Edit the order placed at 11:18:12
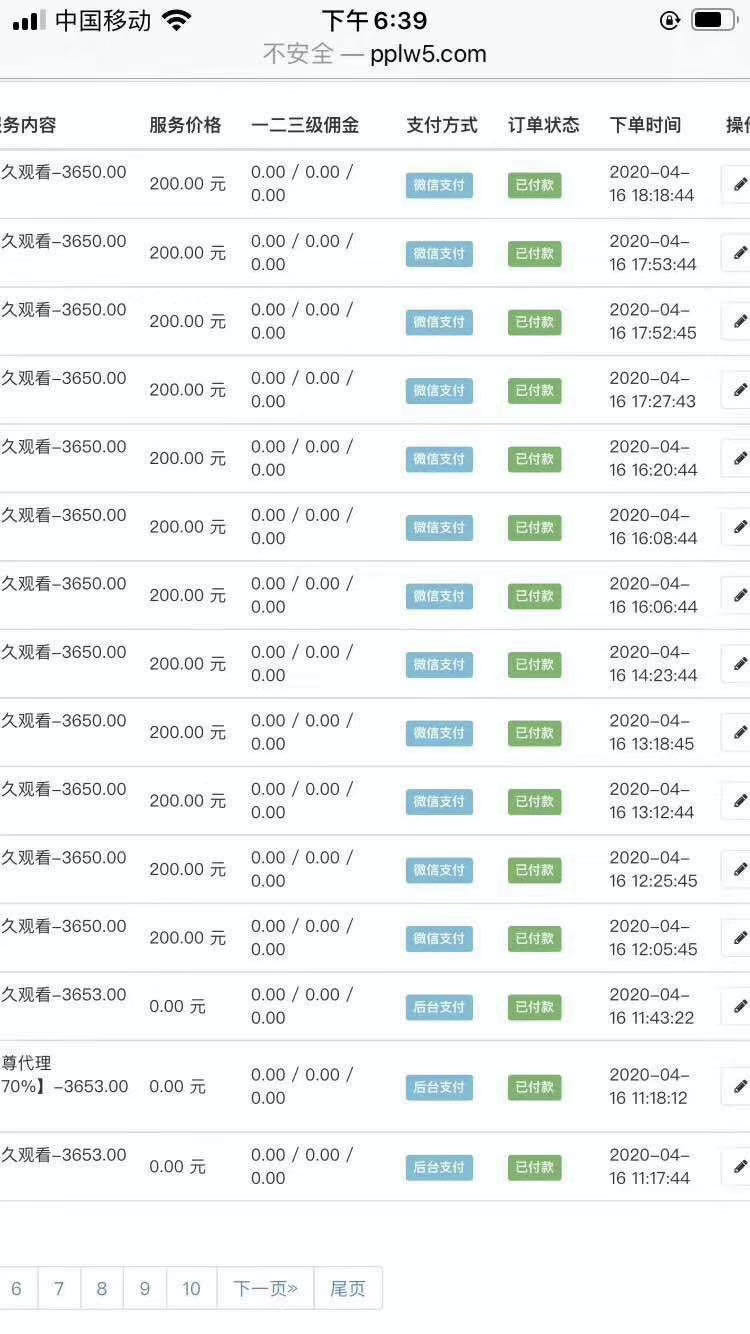The image size is (750, 1334). [x=738, y=1086]
